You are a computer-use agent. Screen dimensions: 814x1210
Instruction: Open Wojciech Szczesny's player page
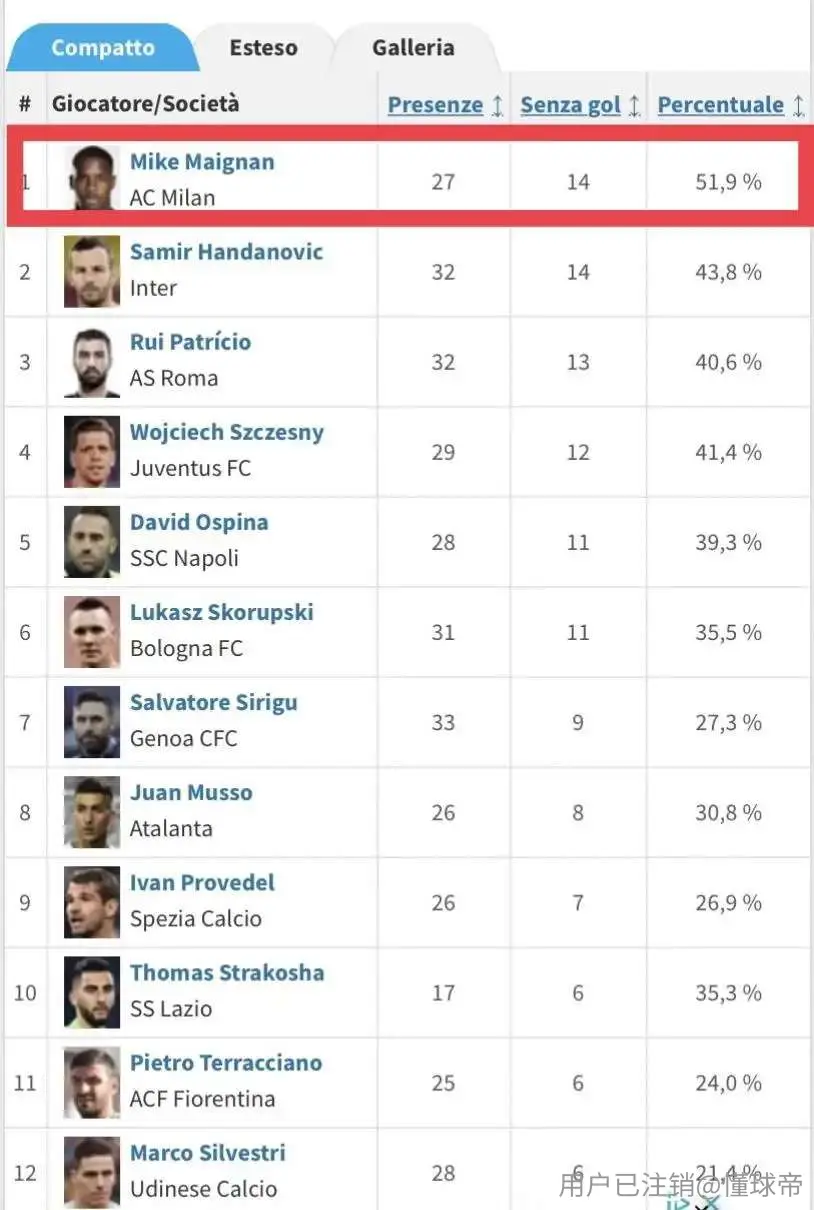click(227, 432)
